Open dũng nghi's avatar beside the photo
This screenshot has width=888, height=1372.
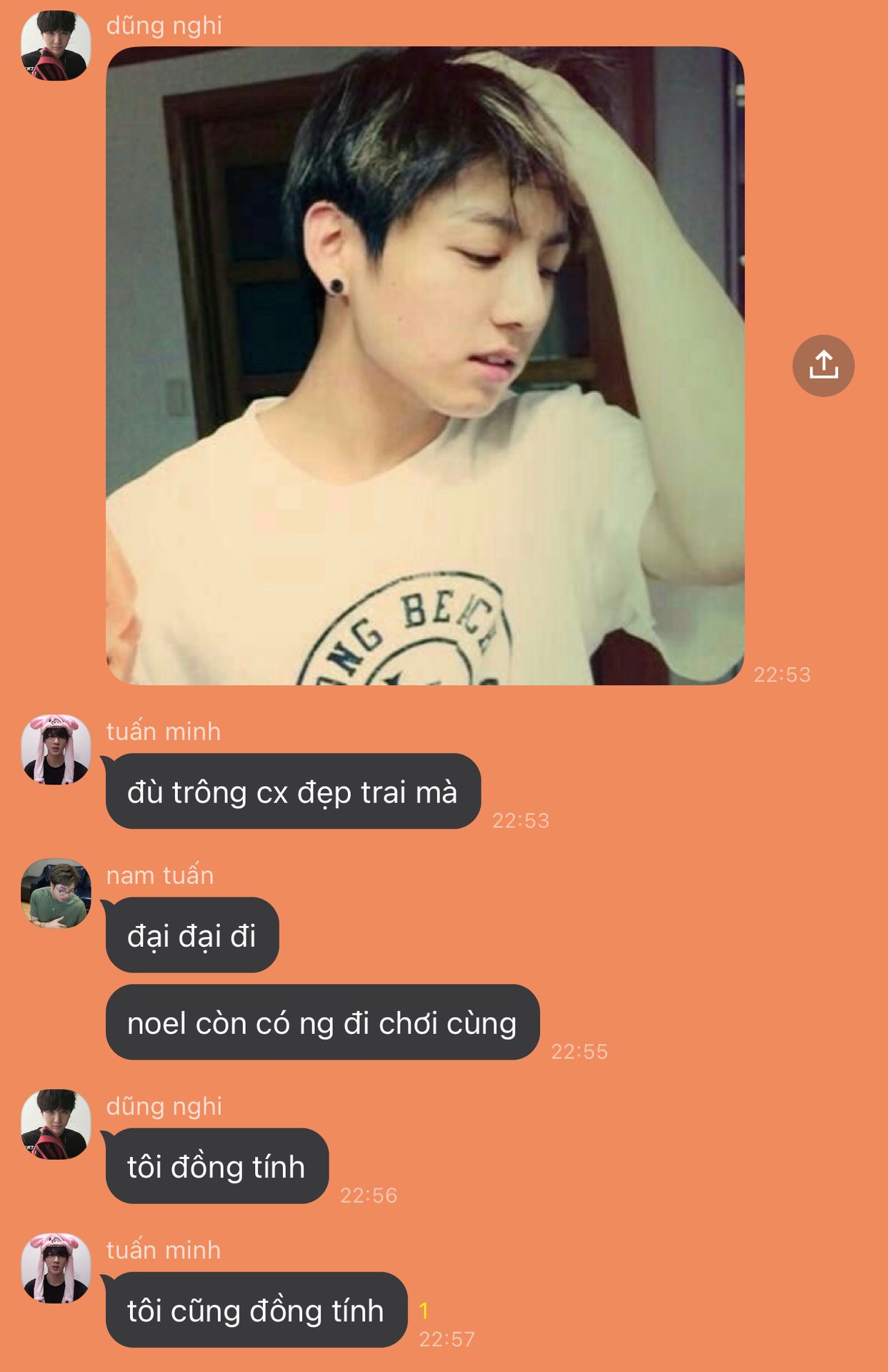coord(56,45)
